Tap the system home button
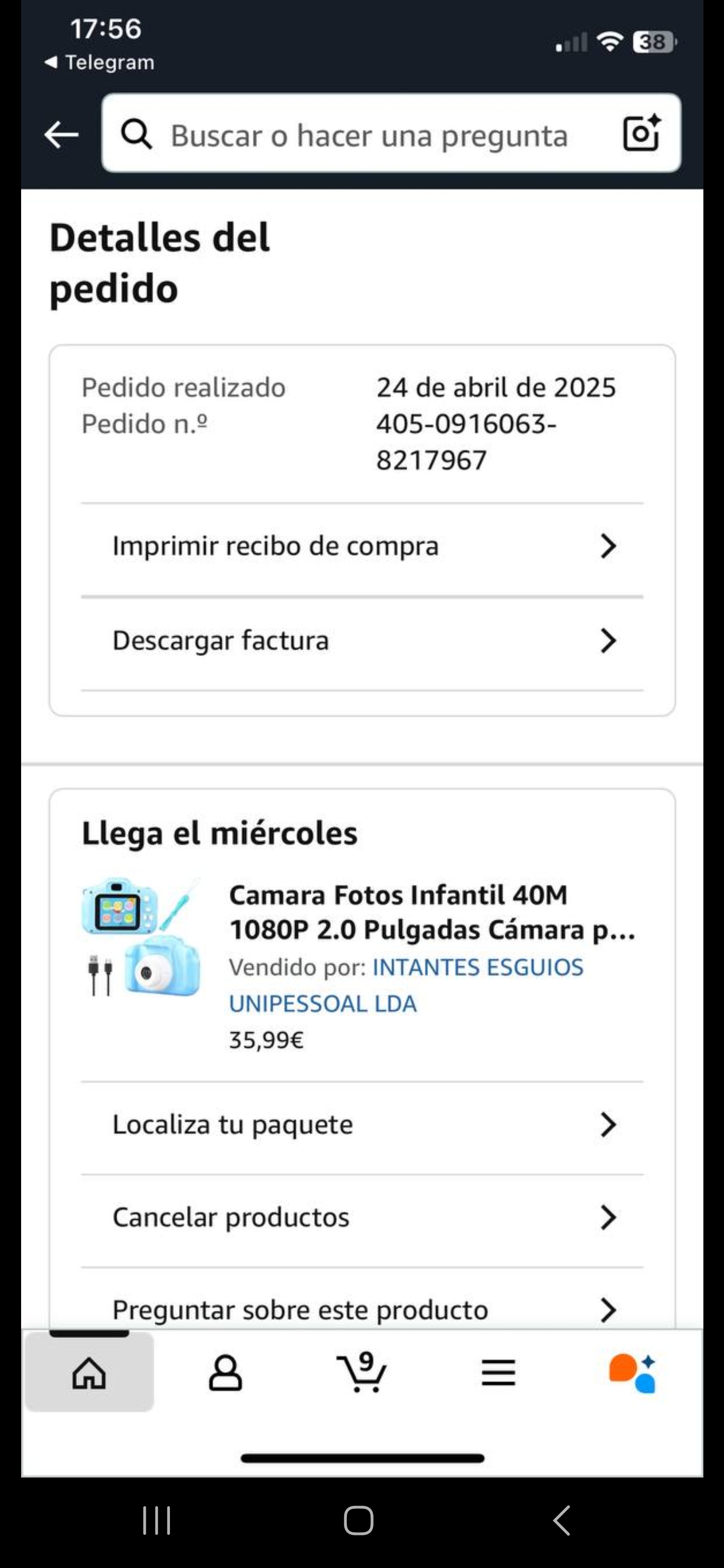The height and width of the screenshot is (1568, 724). (x=358, y=1521)
